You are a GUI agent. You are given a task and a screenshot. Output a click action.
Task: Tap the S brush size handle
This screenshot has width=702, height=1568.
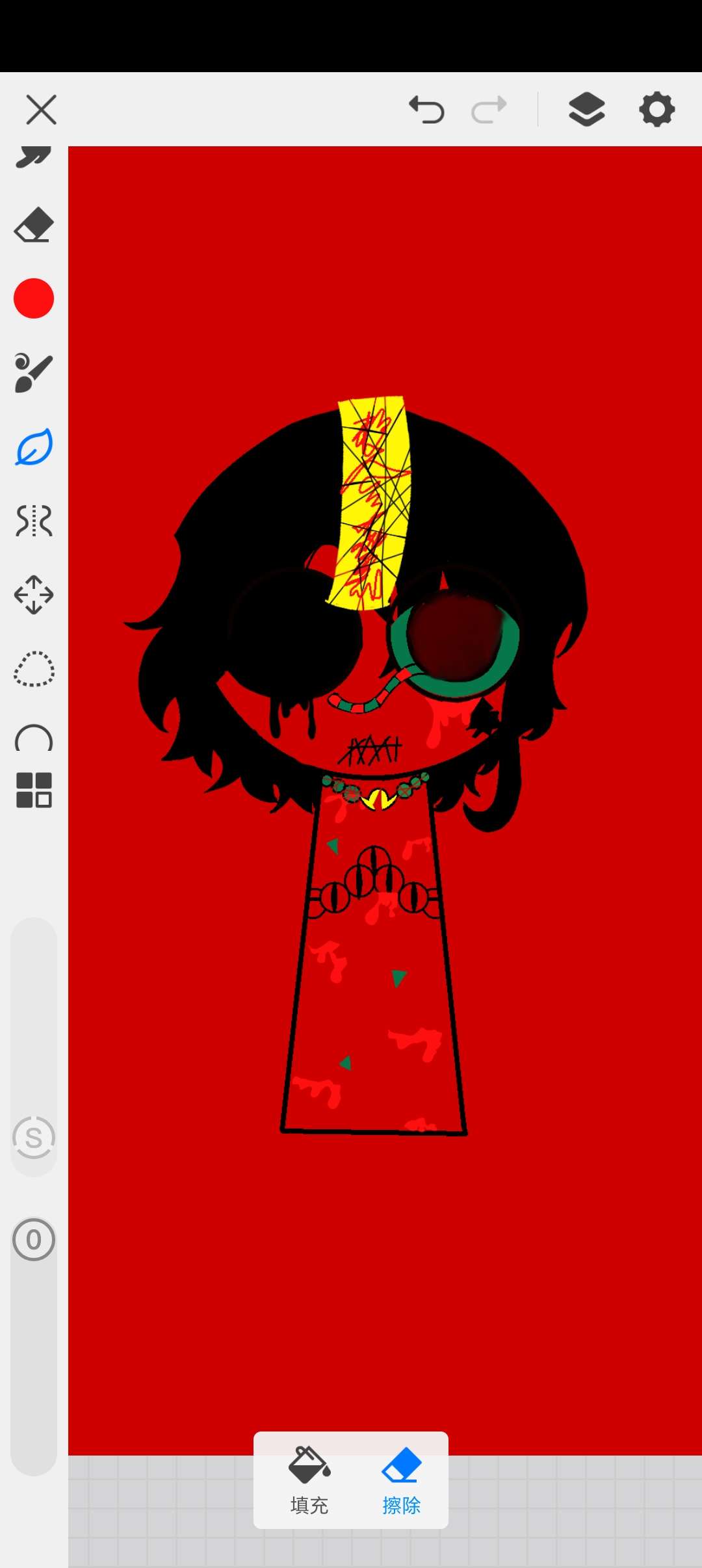[x=34, y=1138]
